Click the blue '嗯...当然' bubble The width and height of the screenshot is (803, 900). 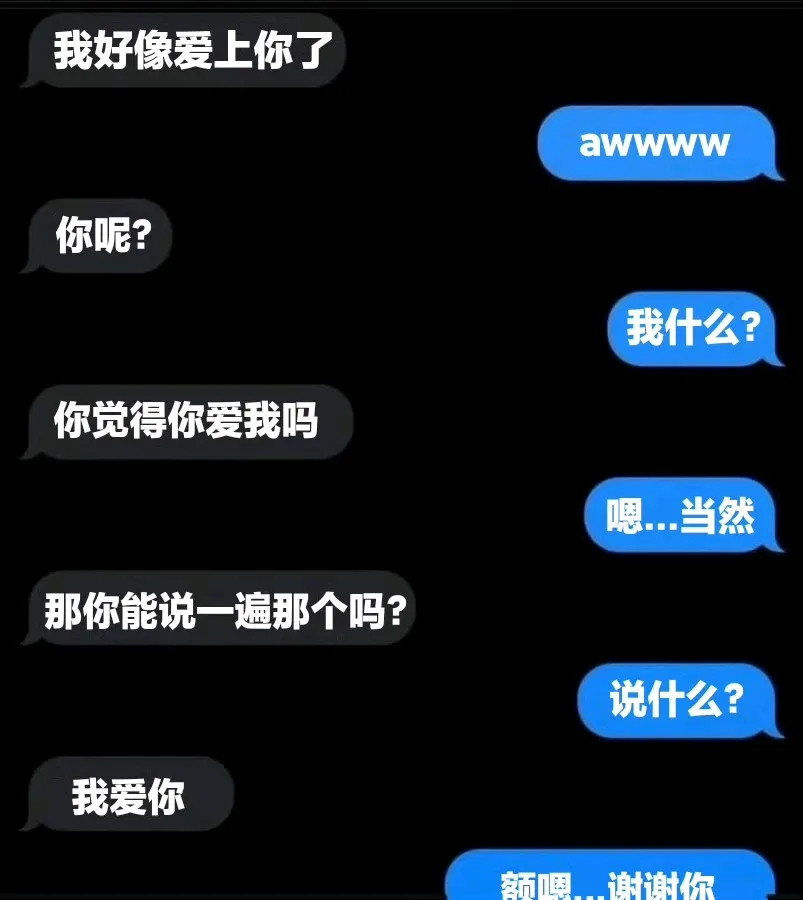pos(683,517)
